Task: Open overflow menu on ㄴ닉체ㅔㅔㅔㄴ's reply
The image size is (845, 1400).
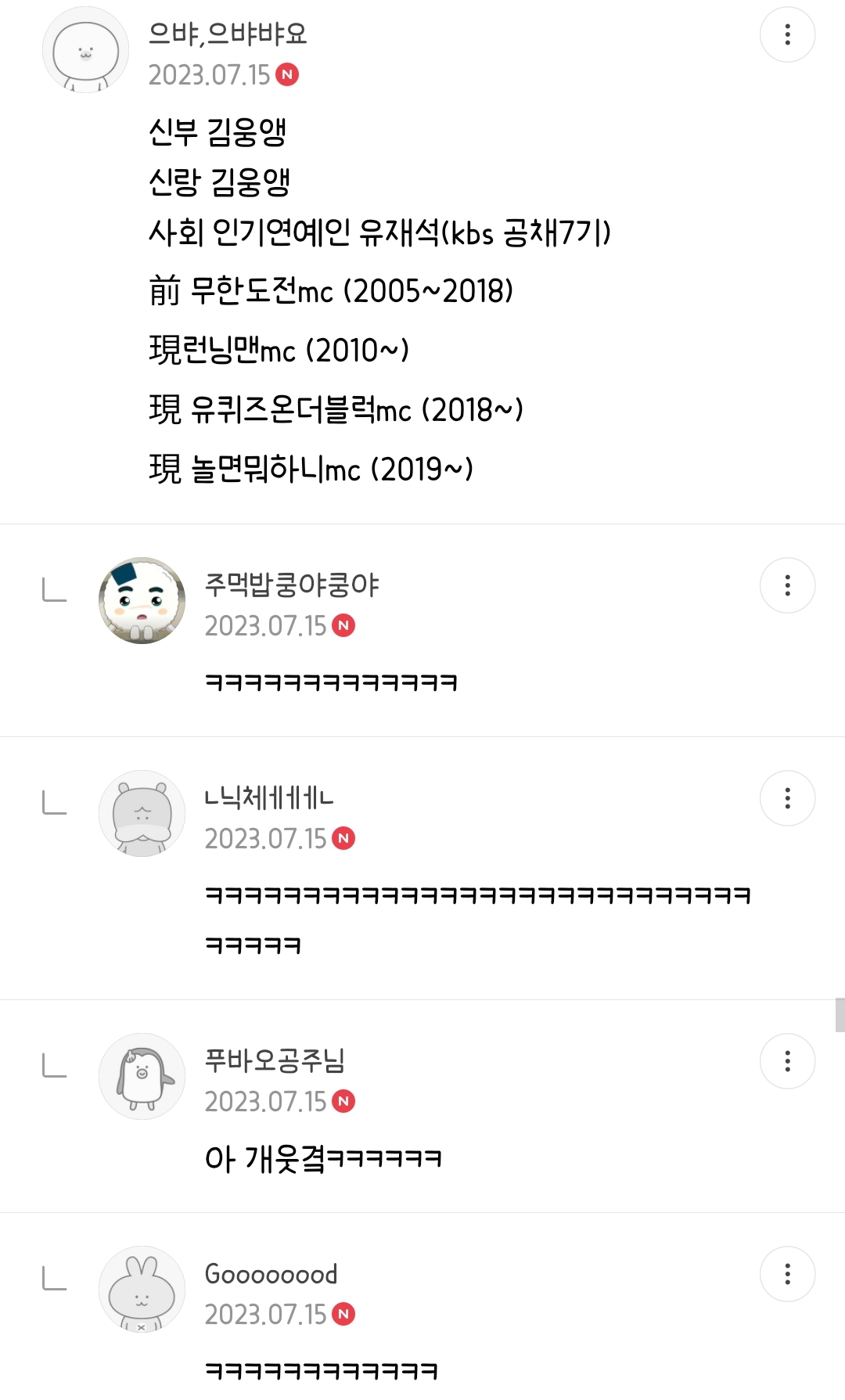Action: tap(787, 798)
